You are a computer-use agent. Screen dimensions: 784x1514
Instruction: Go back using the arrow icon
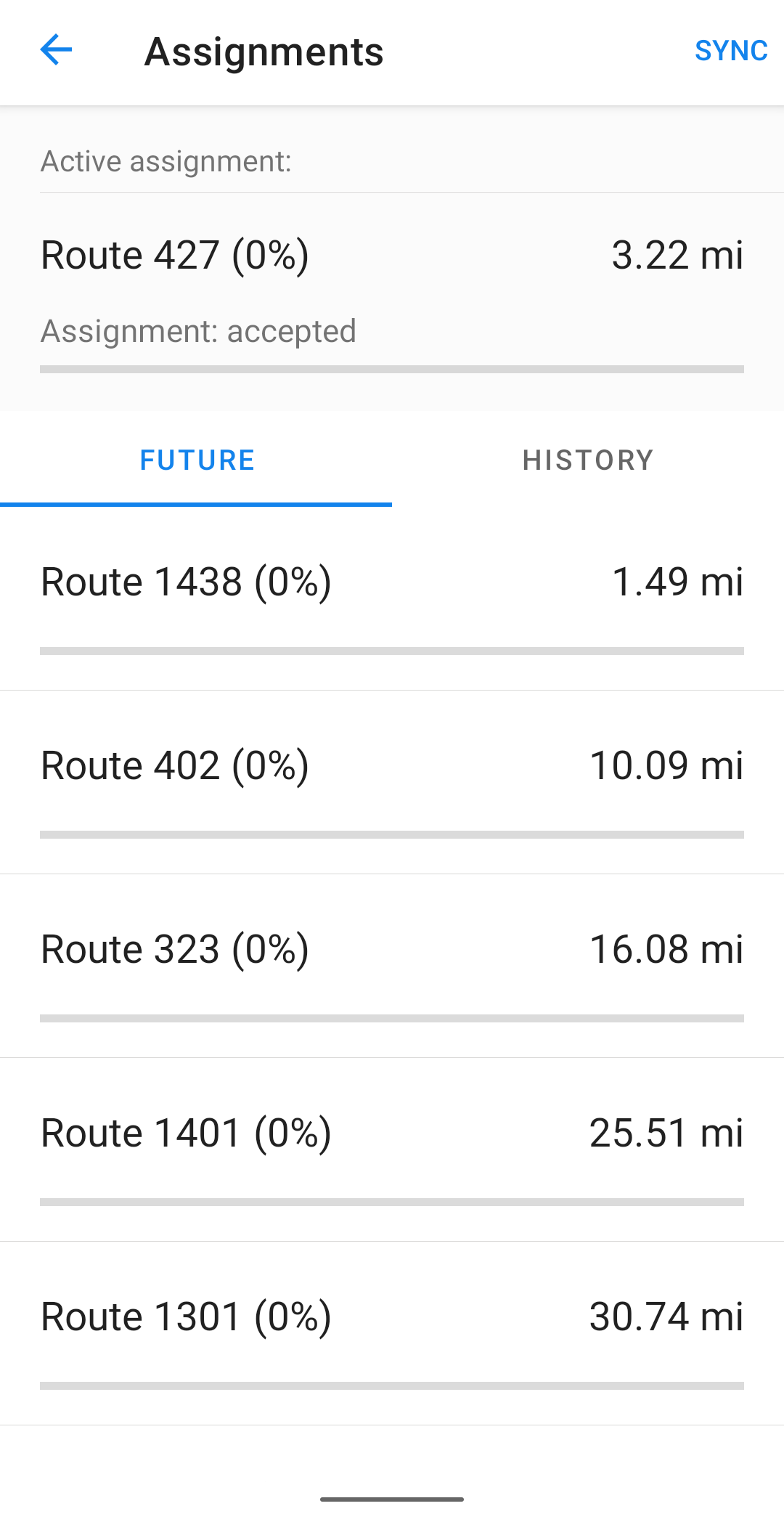point(56,50)
